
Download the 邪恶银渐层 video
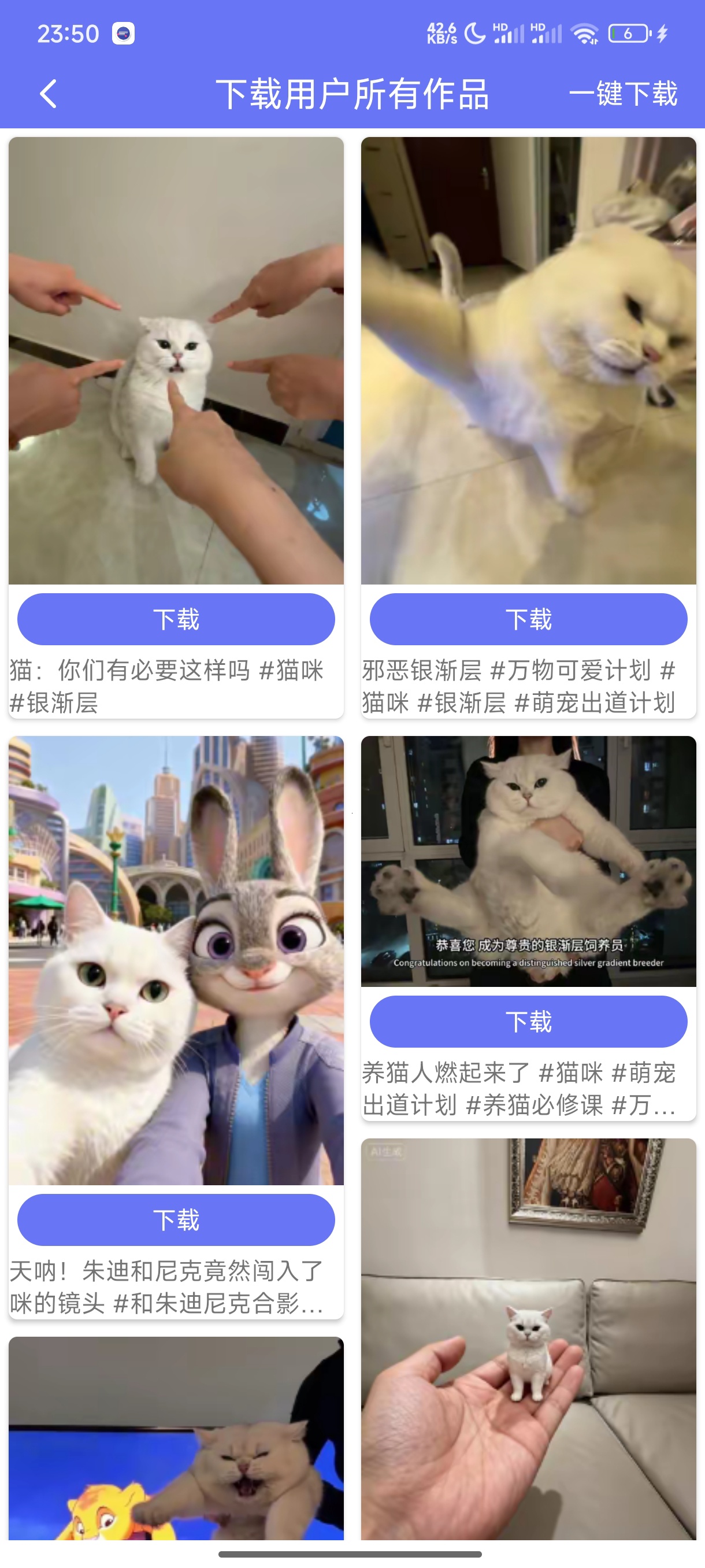pyautogui.click(x=528, y=619)
